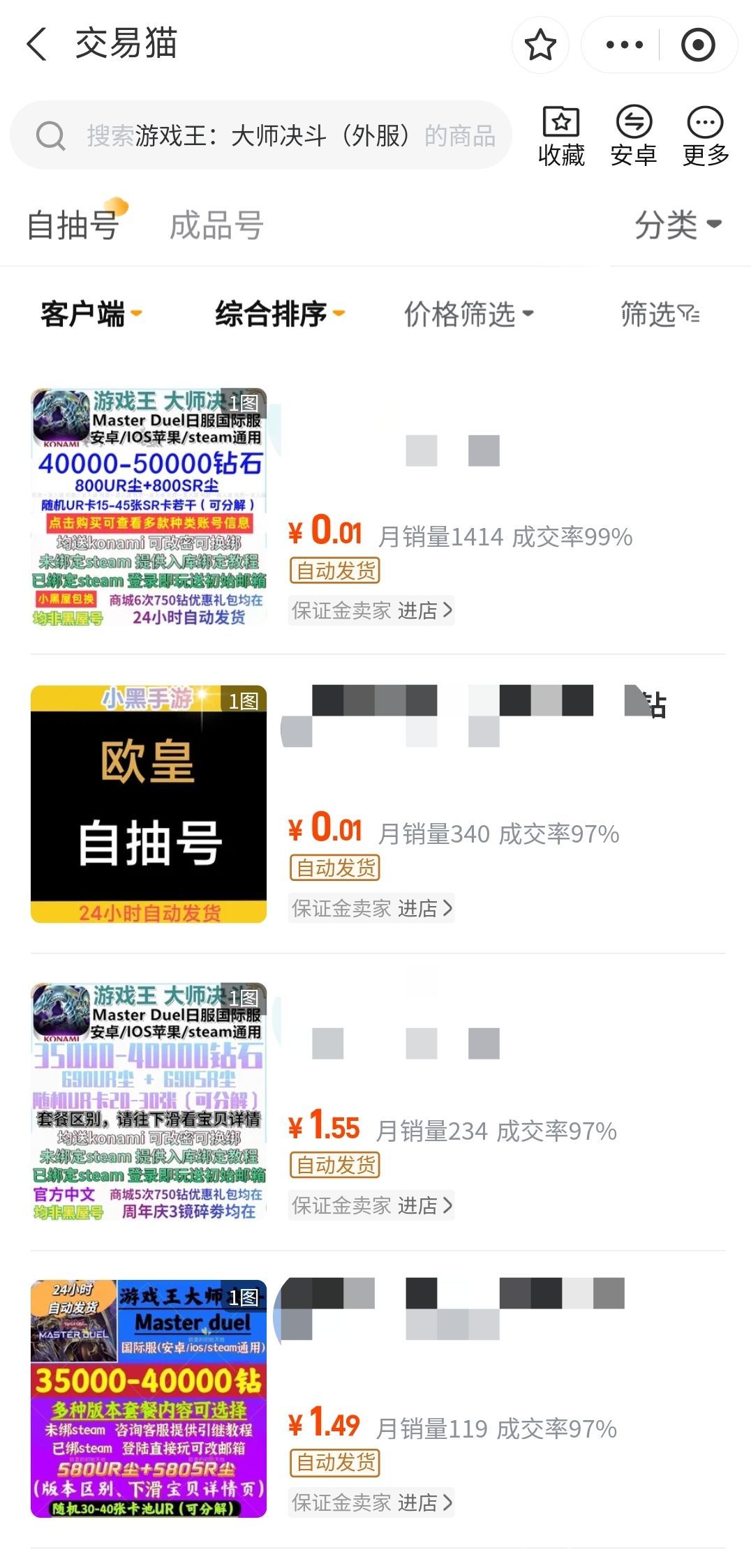751x1568 pixels.
Task: Open the 筛选 filter panel
Action: [x=660, y=314]
